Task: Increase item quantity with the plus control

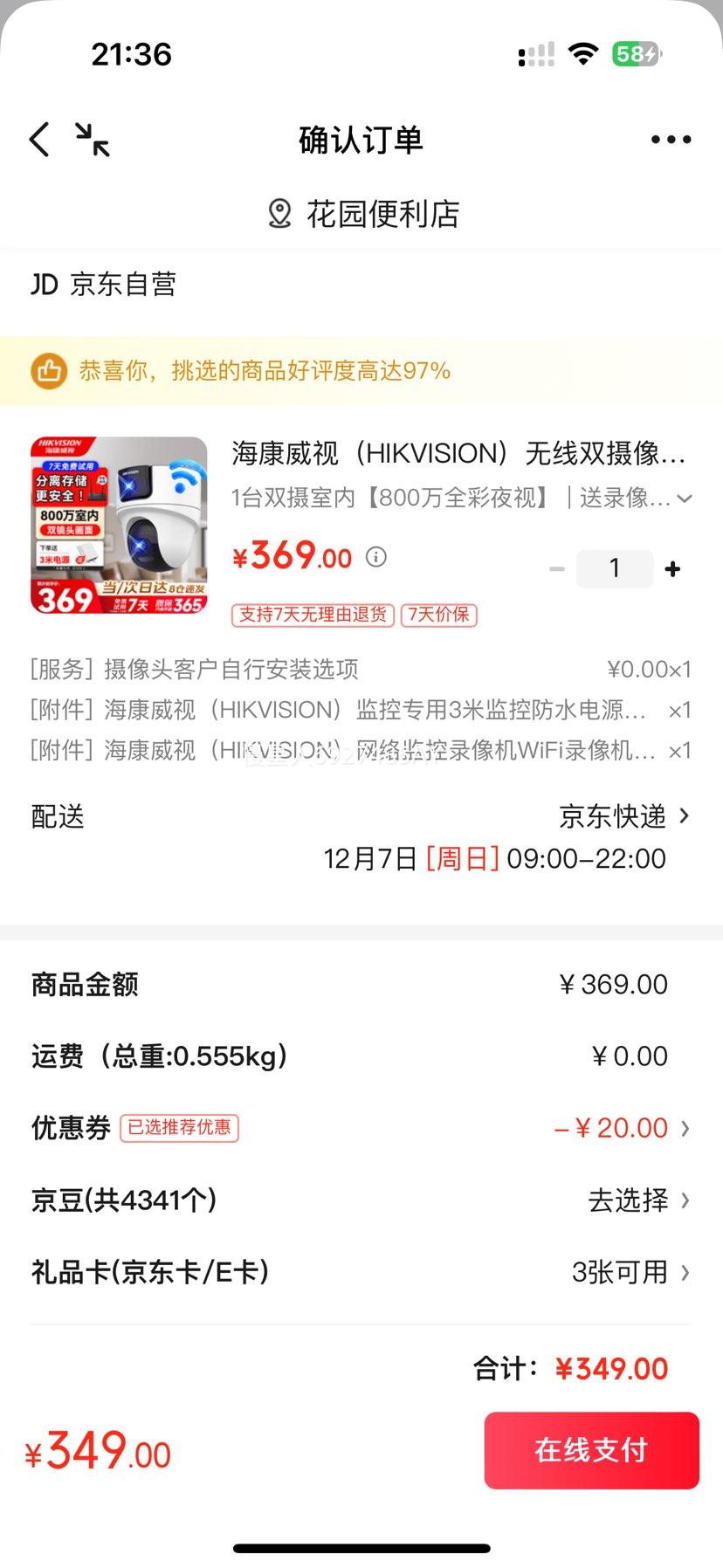Action: [672, 568]
